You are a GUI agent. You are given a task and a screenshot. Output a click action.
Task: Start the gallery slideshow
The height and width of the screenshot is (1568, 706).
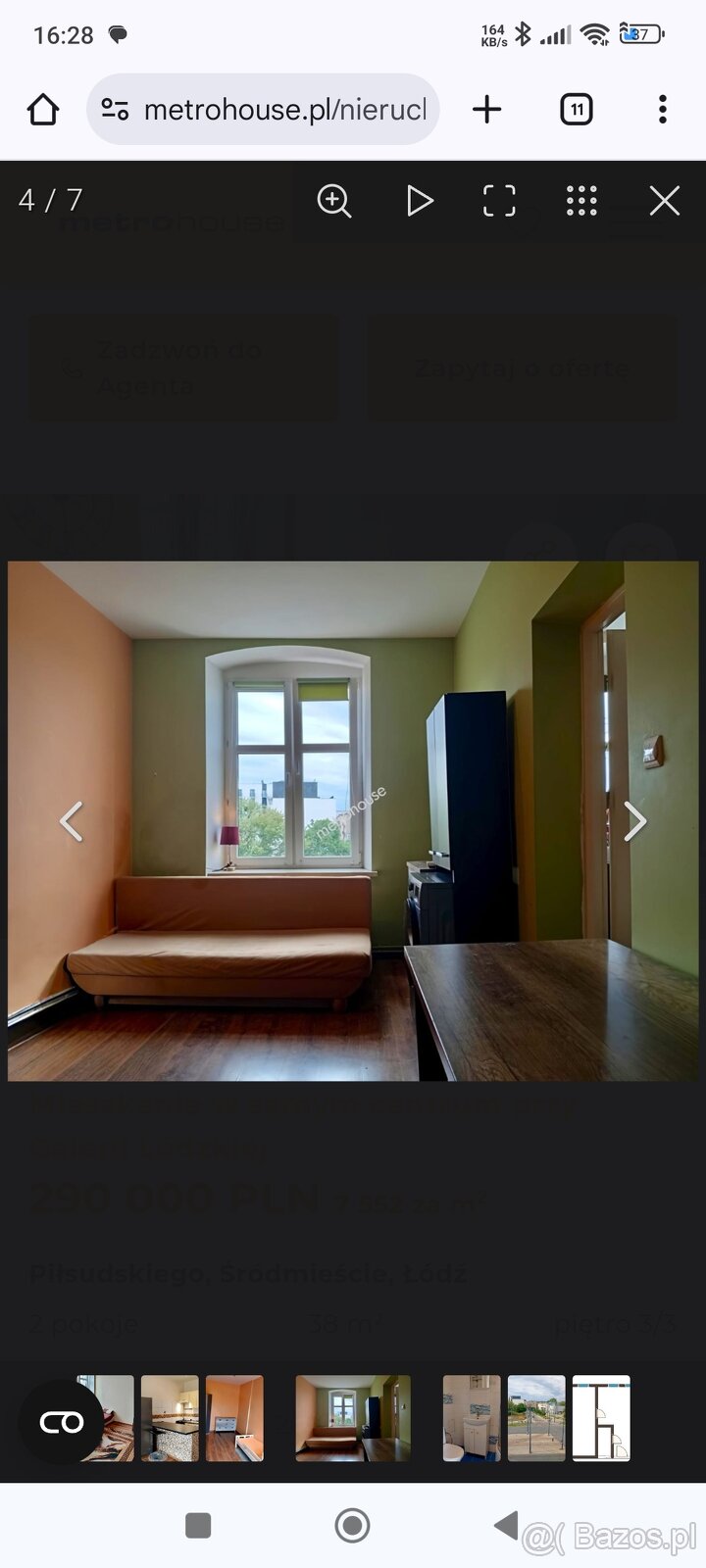coord(420,201)
